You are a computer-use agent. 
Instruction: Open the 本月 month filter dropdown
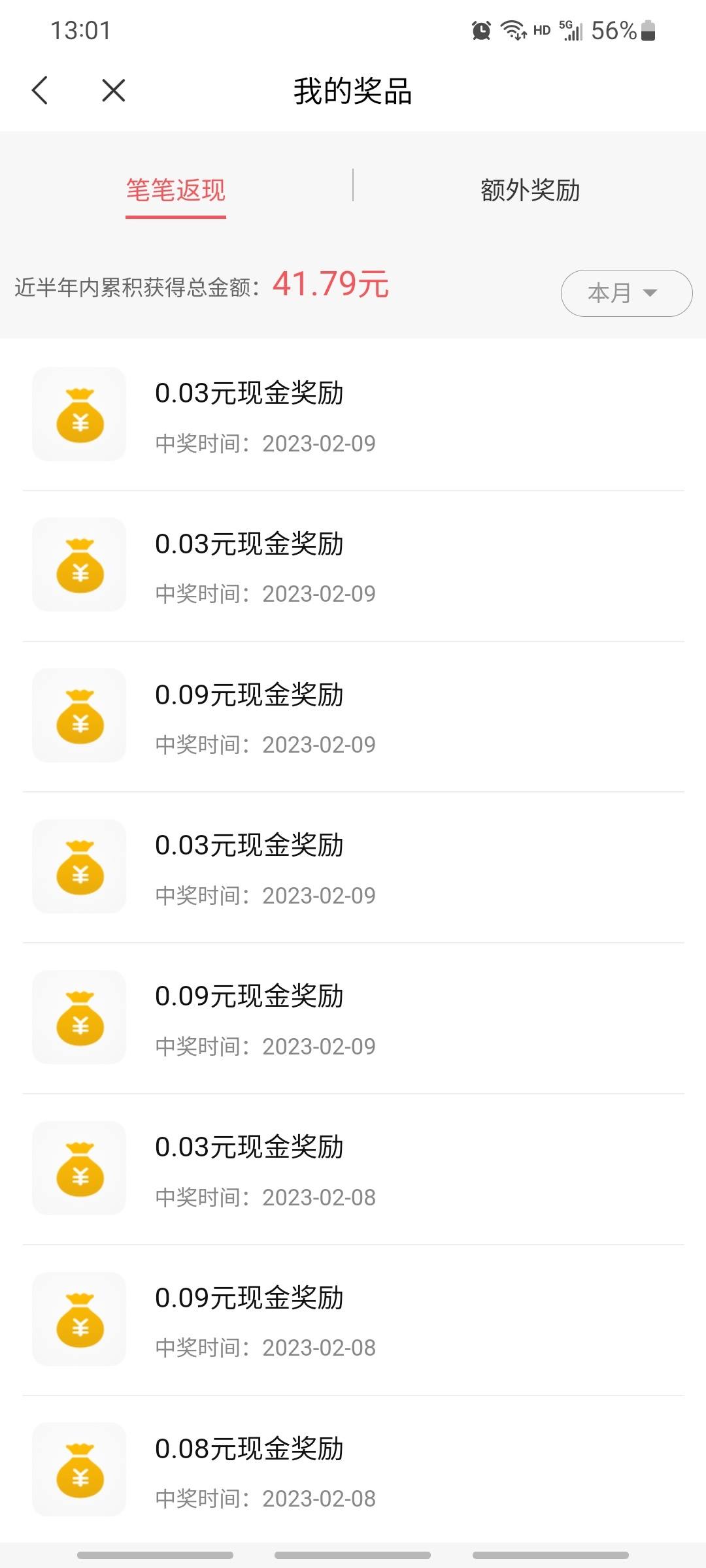click(626, 293)
